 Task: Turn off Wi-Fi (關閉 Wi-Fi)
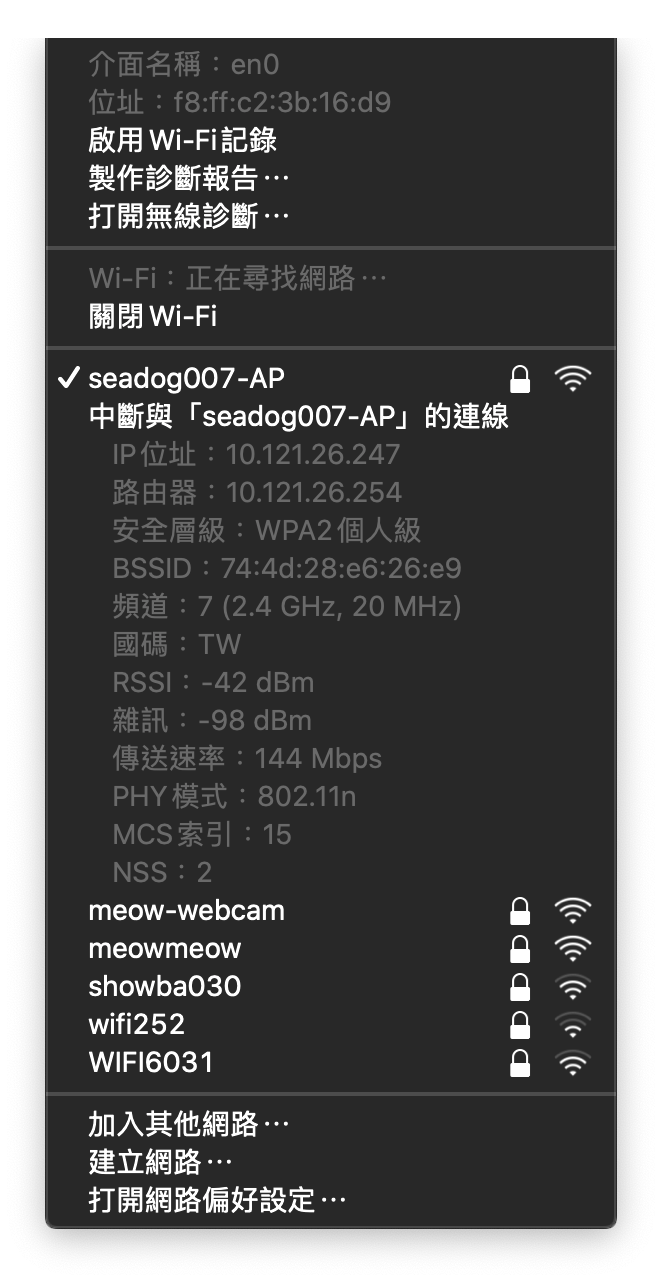(x=153, y=317)
